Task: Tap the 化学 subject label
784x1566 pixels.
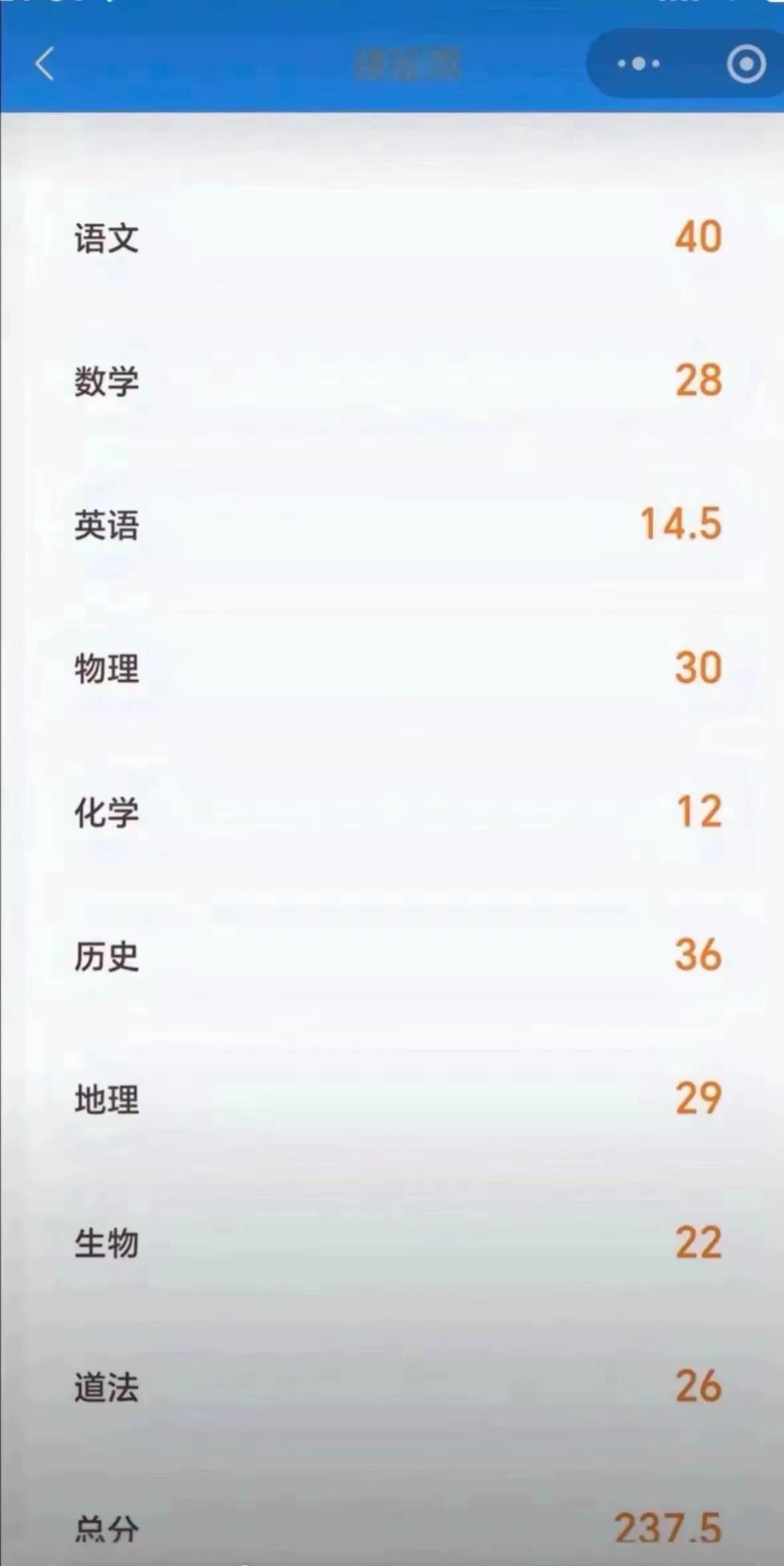Action: tap(106, 812)
